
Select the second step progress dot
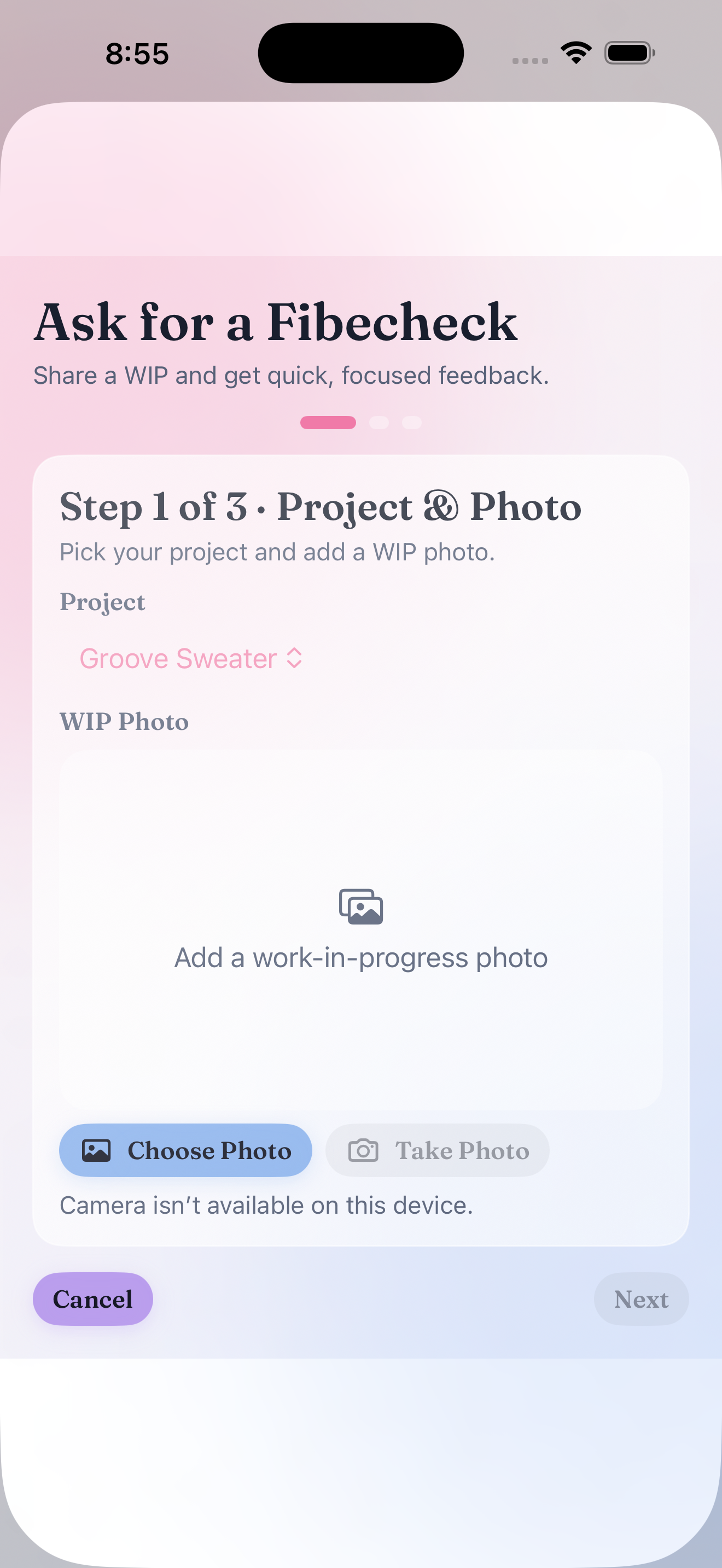(381, 422)
